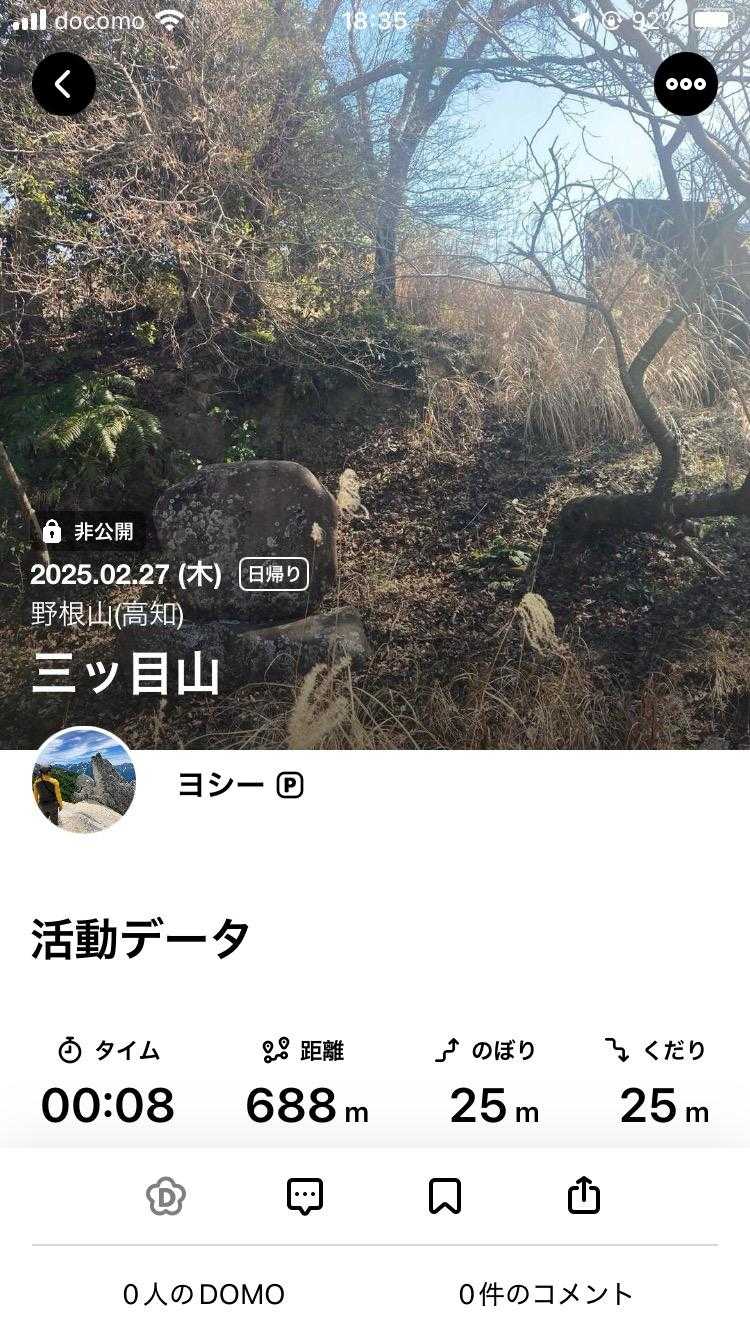Share this activity record

[x=584, y=1196]
